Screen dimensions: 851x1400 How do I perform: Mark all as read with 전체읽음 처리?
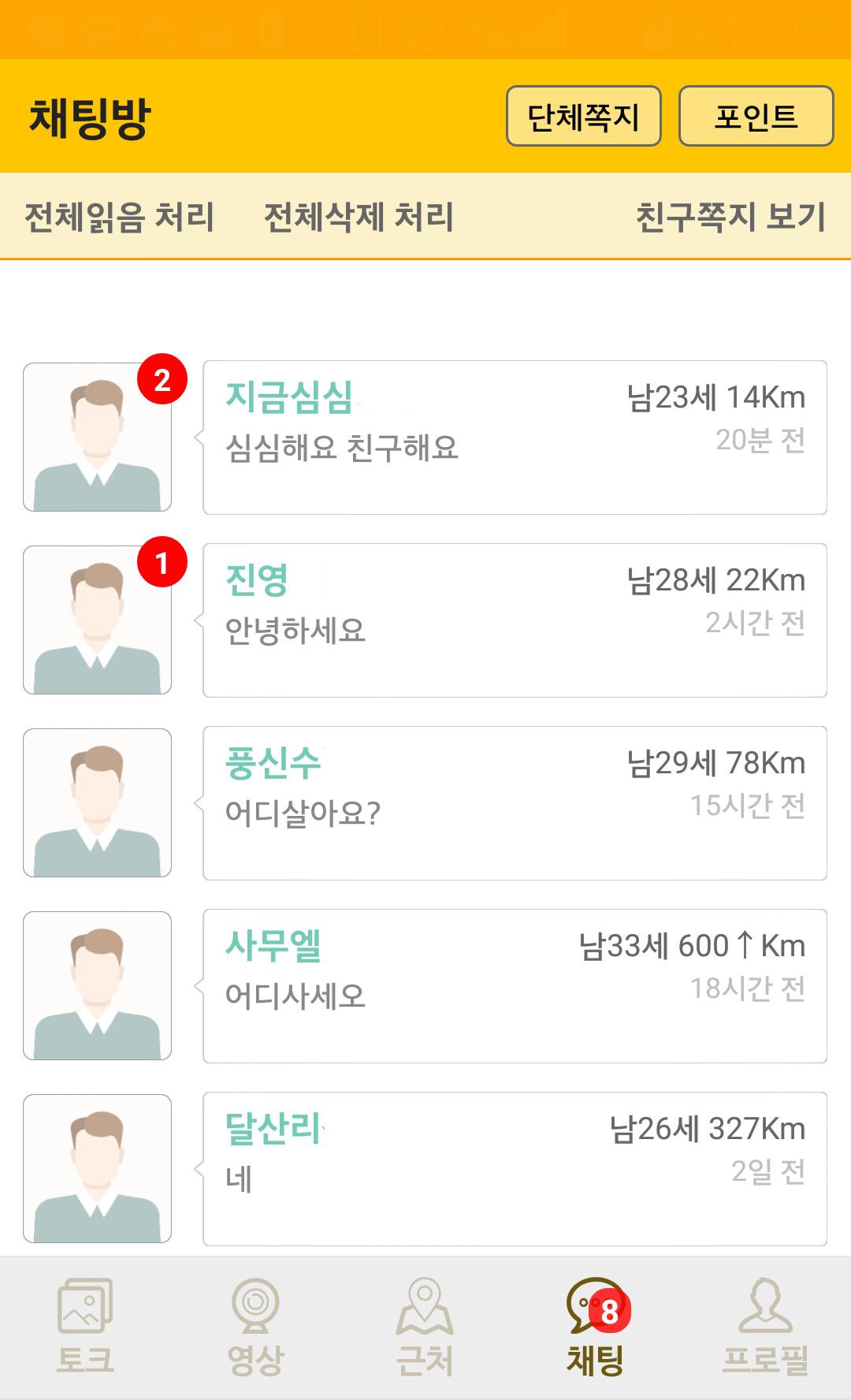[120, 217]
